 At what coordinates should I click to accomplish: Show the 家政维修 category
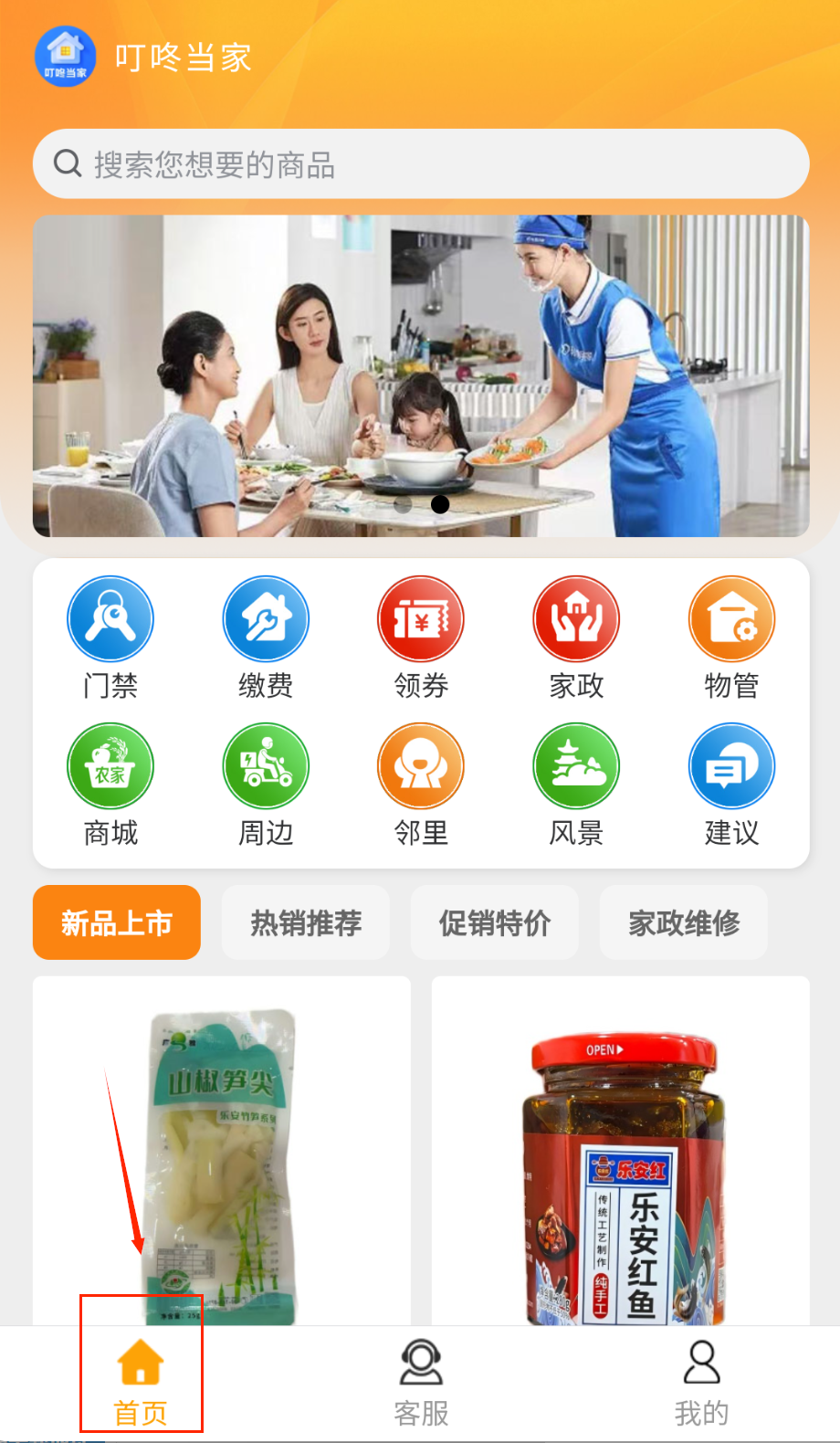click(684, 922)
